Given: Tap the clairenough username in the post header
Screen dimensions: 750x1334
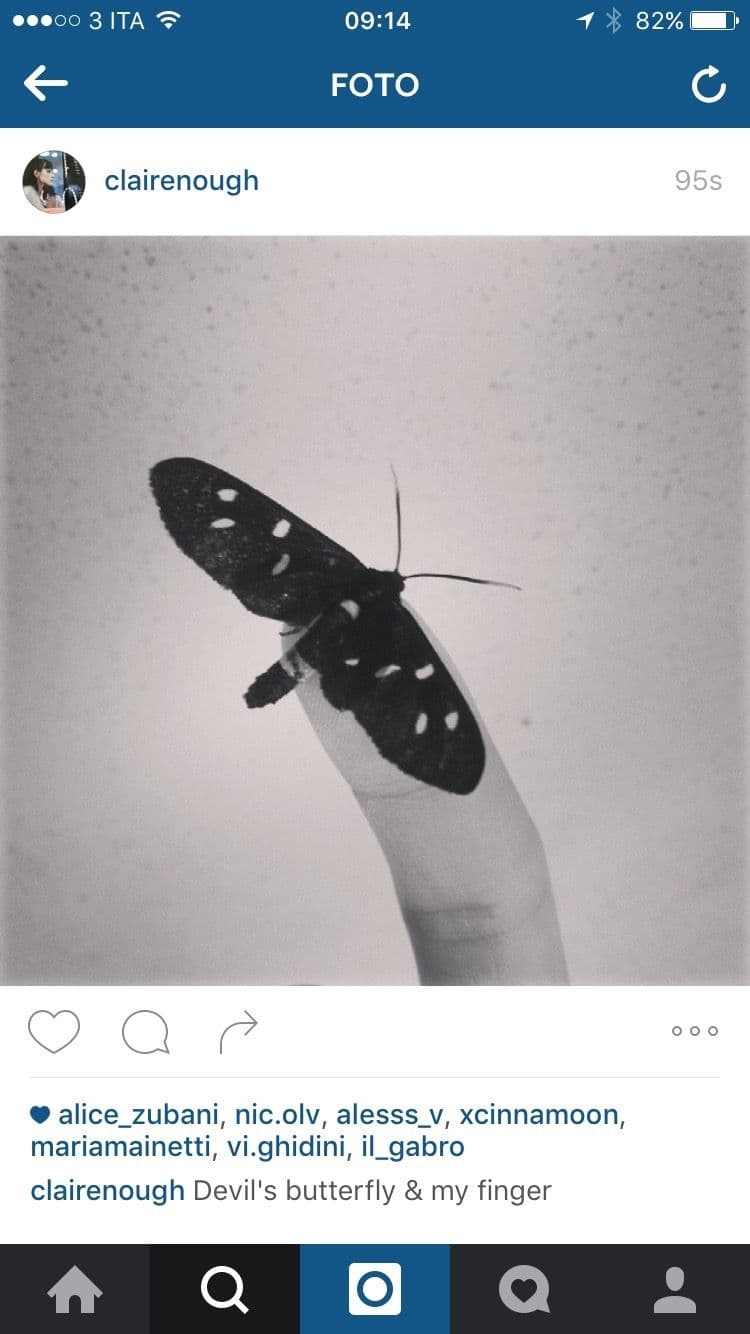Looking at the screenshot, I should (x=181, y=181).
